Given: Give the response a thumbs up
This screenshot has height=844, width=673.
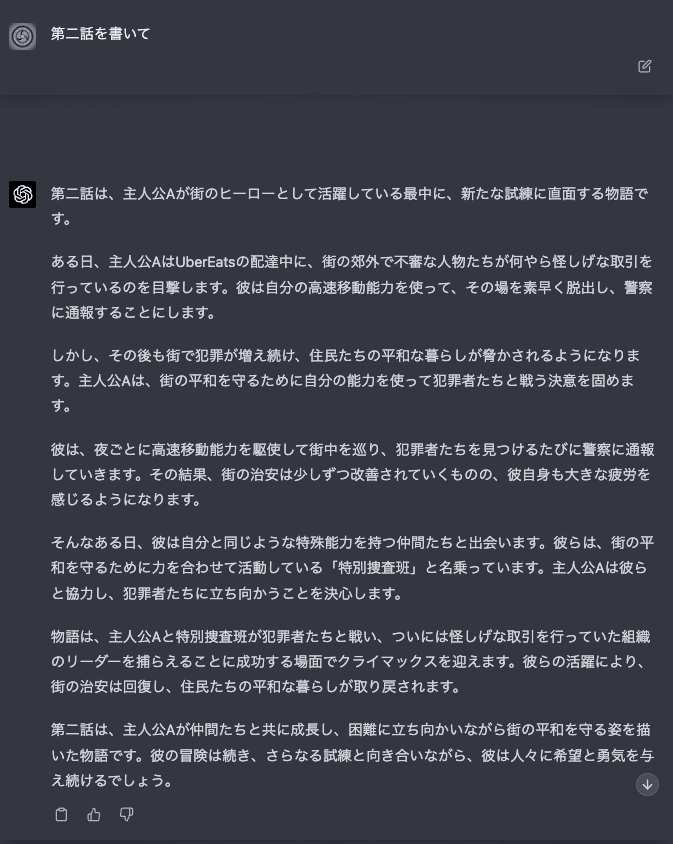Looking at the screenshot, I should coord(94,814).
